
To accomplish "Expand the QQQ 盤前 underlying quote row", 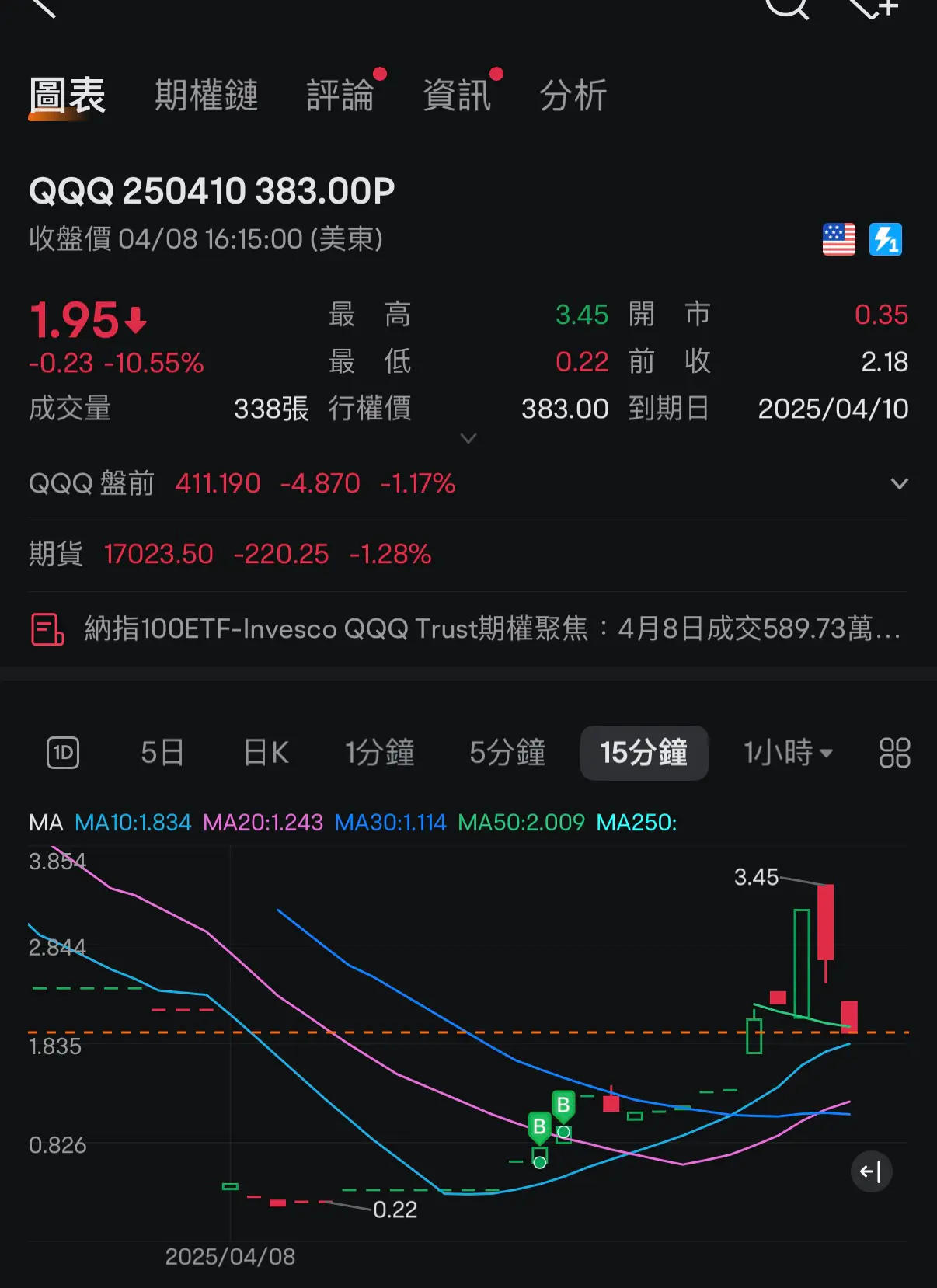I will (x=899, y=484).
